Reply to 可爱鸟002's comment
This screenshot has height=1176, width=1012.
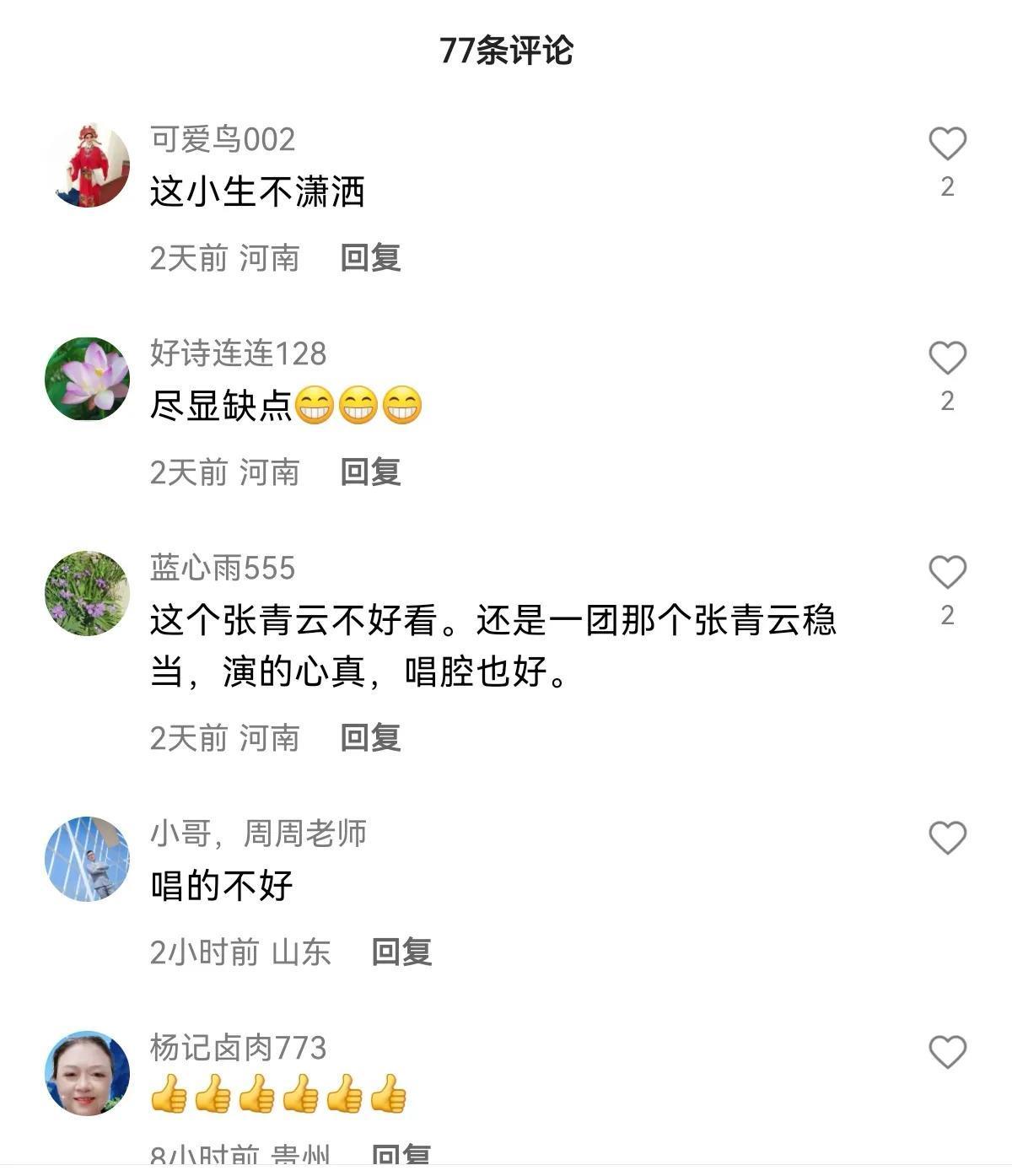(370, 257)
